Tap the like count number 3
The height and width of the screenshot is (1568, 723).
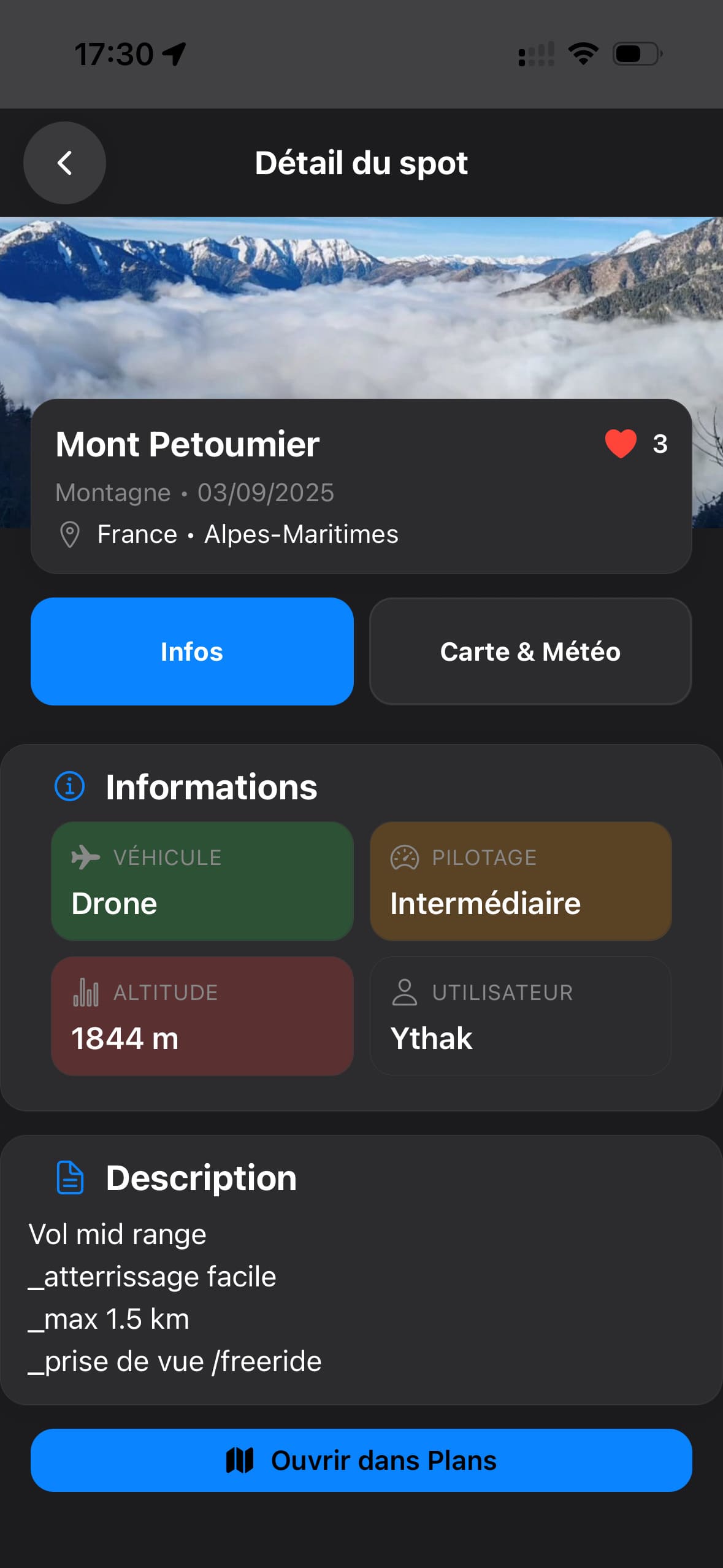point(660,444)
